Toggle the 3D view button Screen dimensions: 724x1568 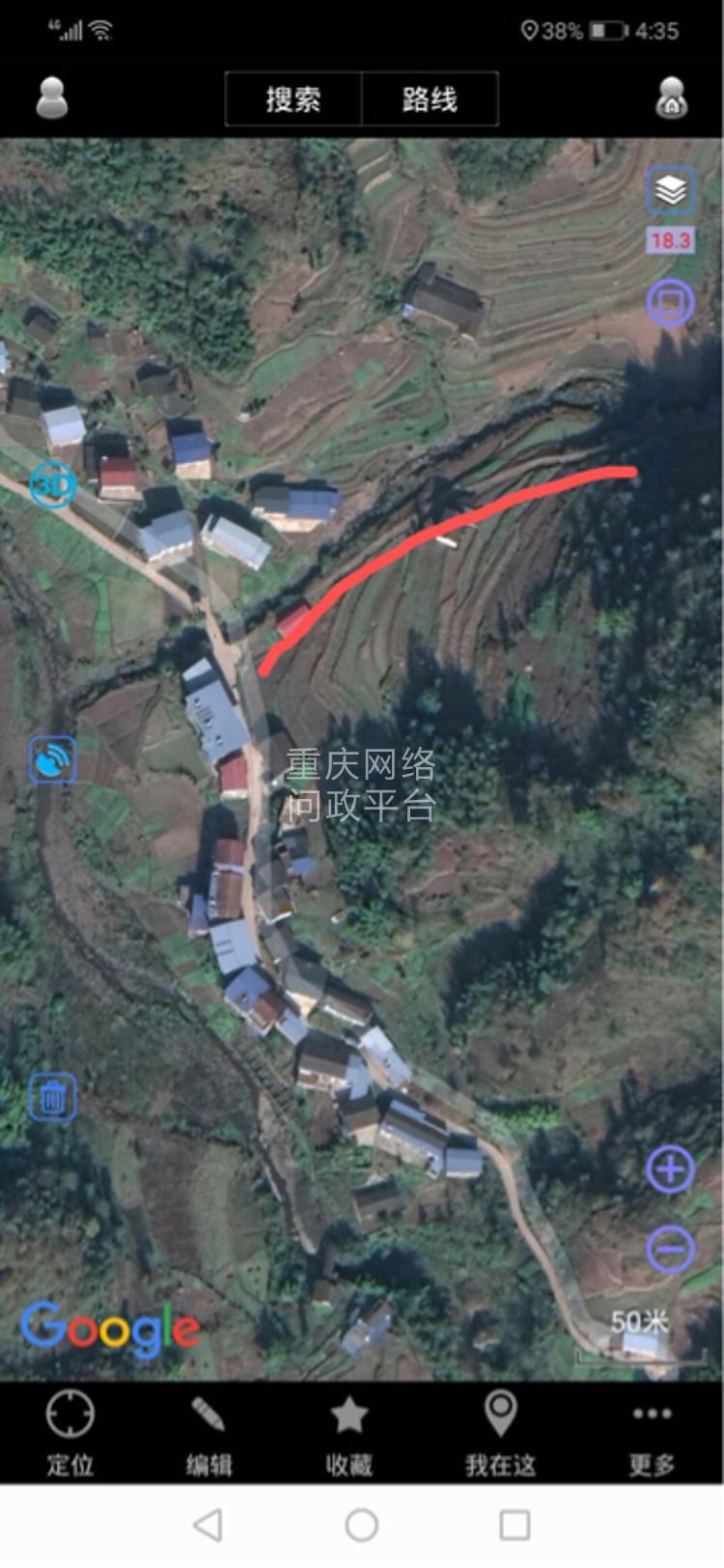tap(52, 484)
